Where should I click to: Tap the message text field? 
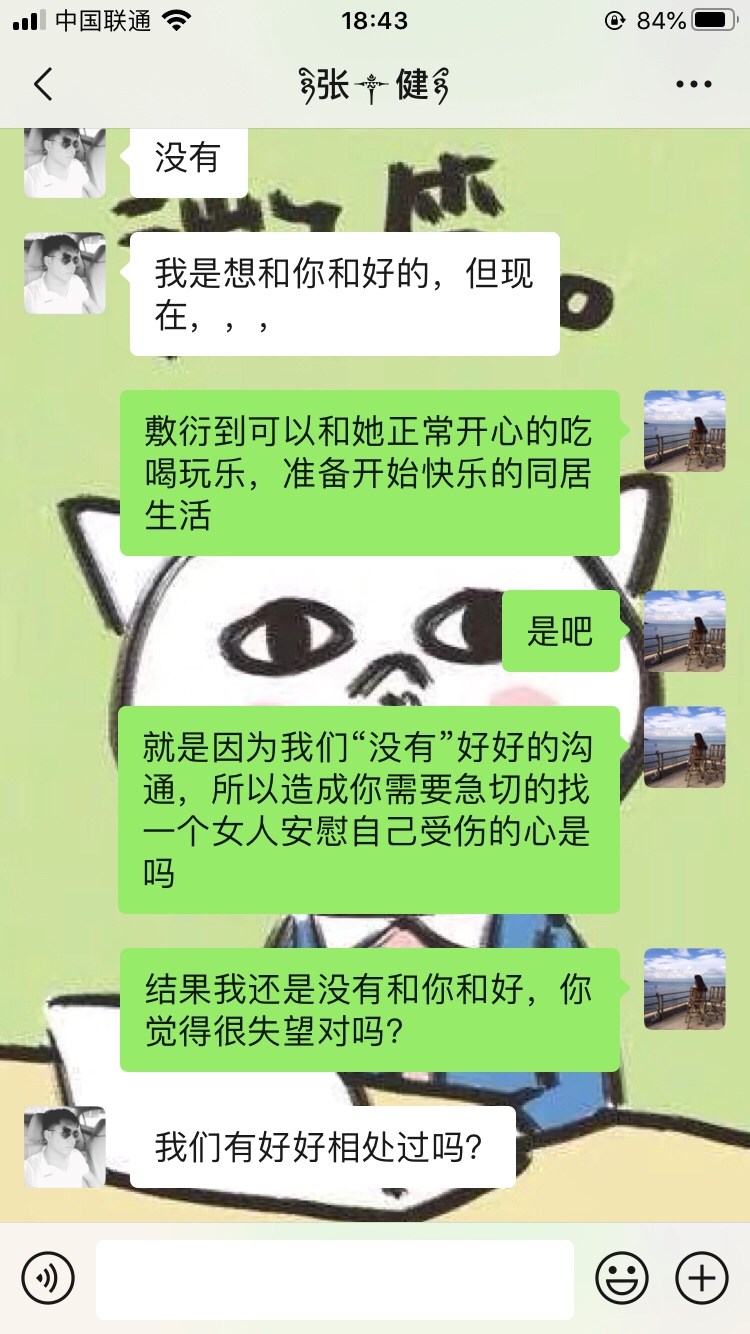pyautogui.click(x=335, y=1278)
